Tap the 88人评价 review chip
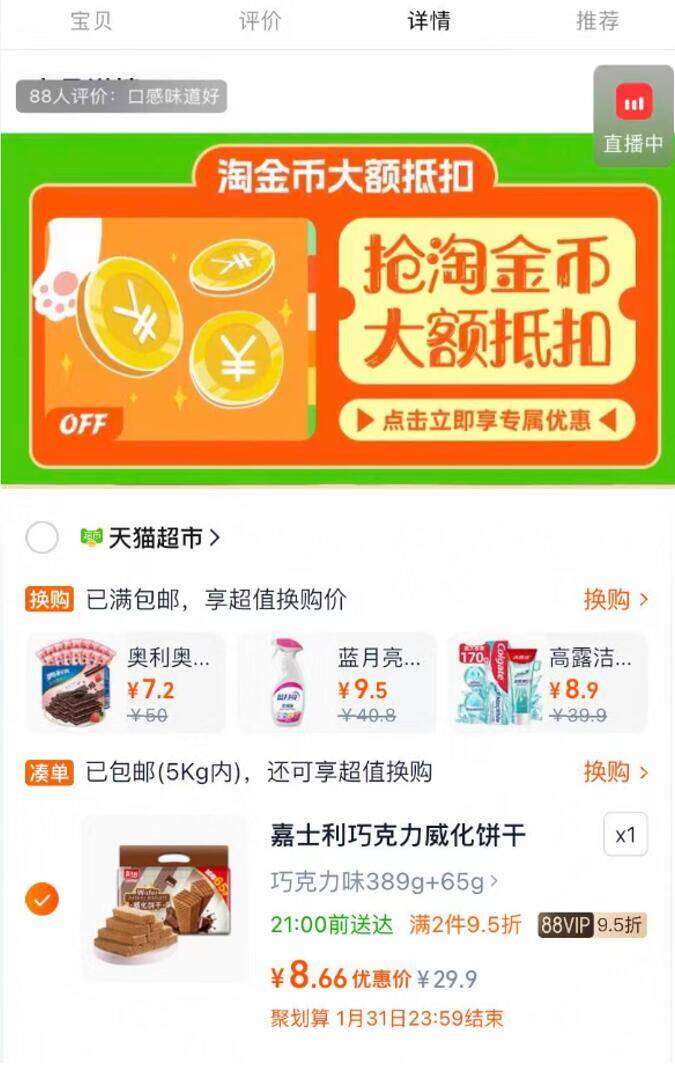Image resolution: width=675 pixels, height=1068 pixels. (x=122, y=96)
